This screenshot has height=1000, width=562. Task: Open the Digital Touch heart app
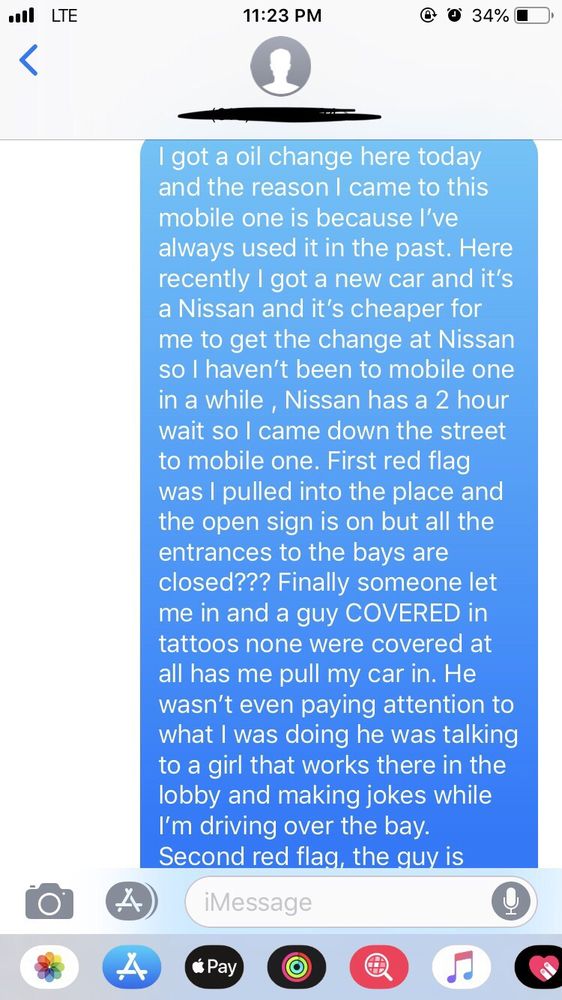pyautogui.click(x=538, y=967)
